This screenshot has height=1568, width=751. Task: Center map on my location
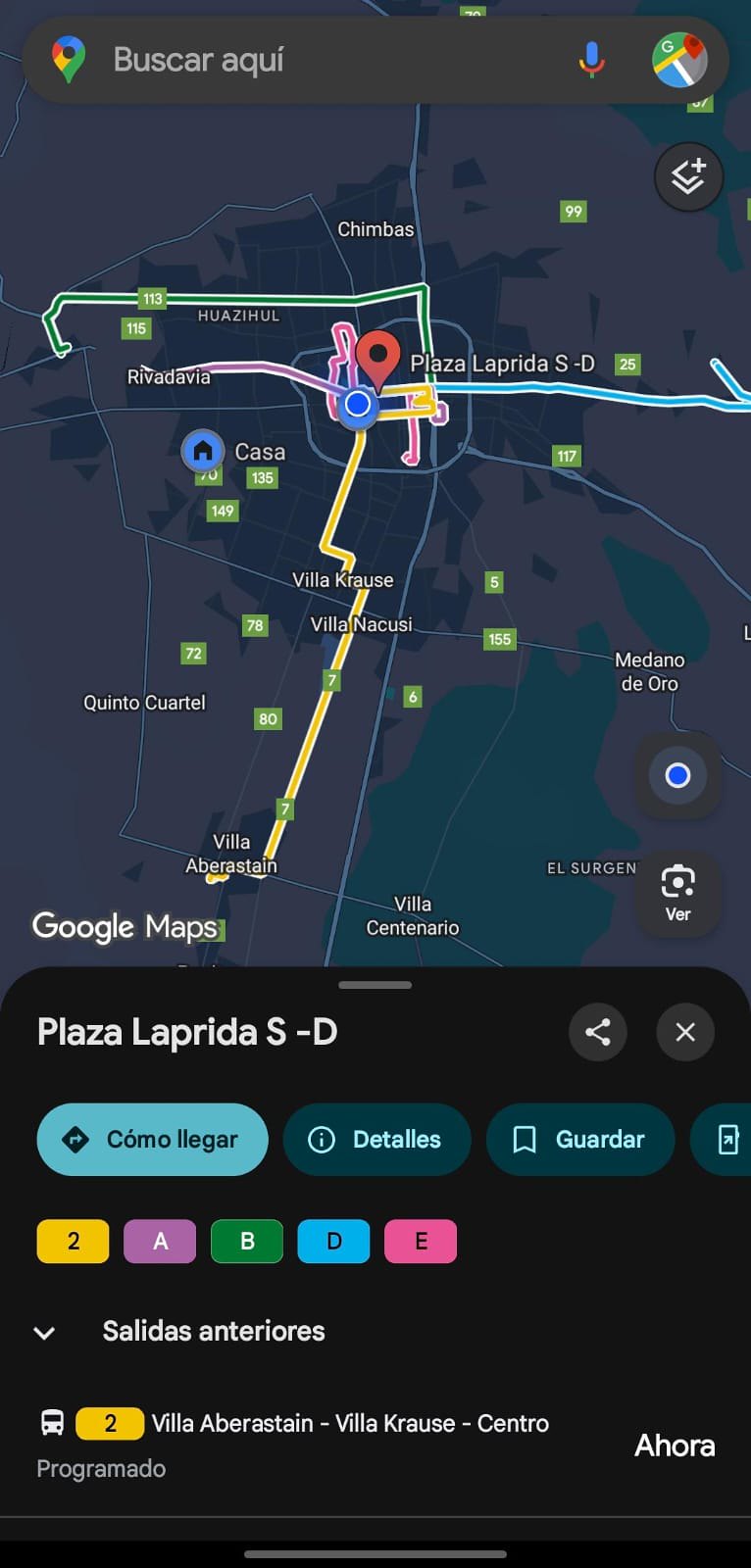click(x=677, y=776)
